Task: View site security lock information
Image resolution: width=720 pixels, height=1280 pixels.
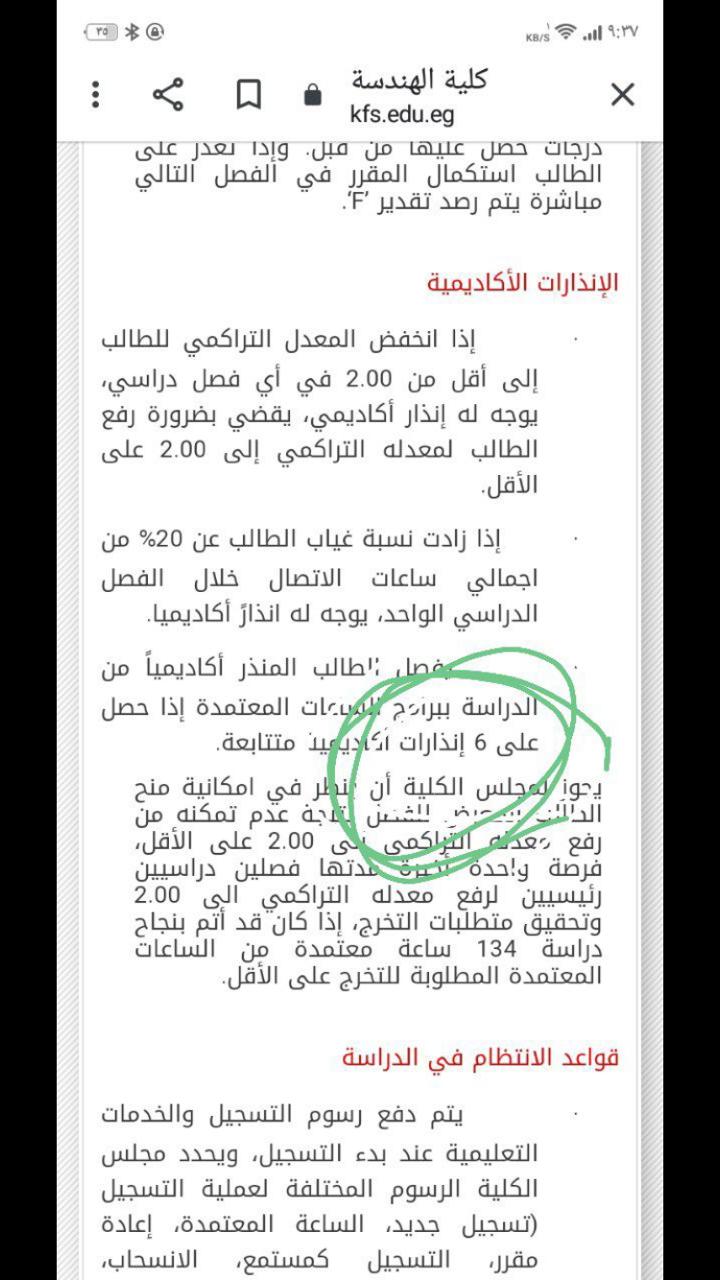Action: click(x=313, y=96)
